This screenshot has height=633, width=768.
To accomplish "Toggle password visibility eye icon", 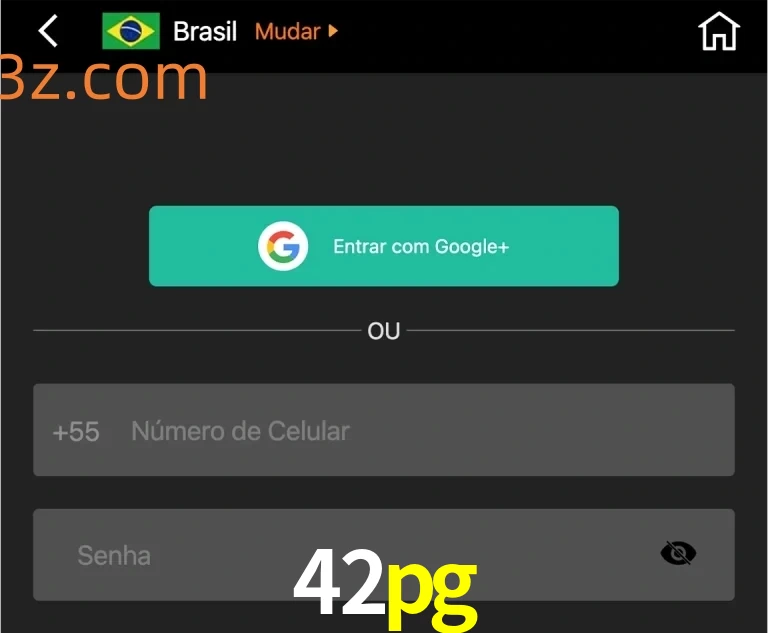I will coord(678,553).
